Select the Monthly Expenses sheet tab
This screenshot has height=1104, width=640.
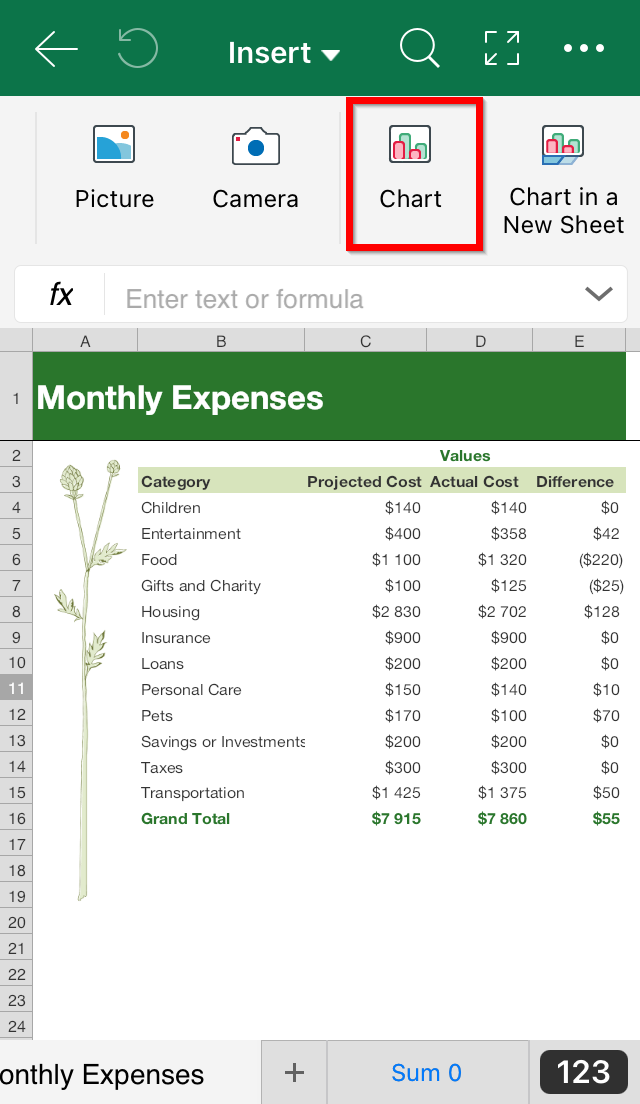pos(103,1074)
